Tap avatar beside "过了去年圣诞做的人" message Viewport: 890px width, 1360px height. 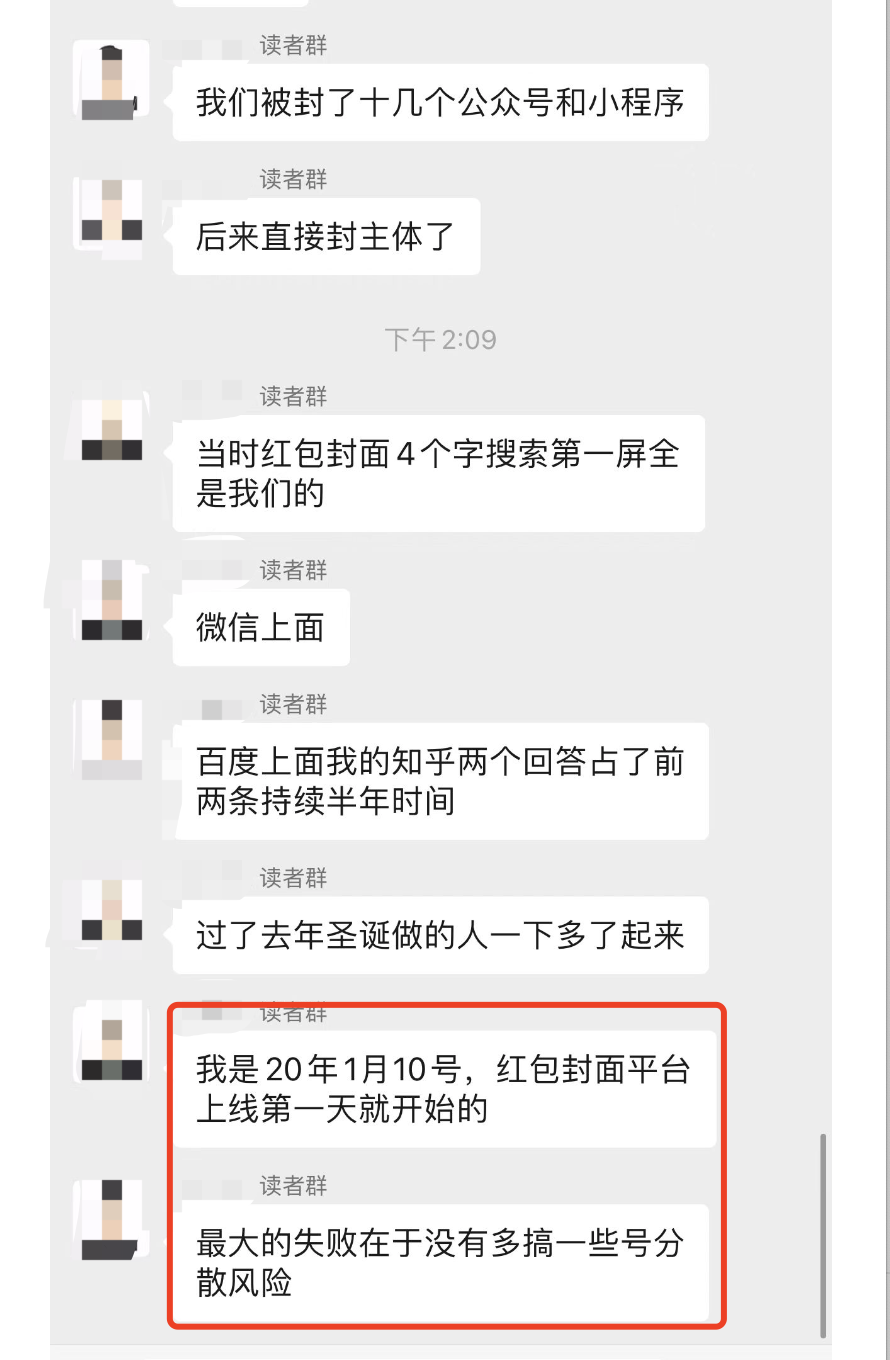112,912
